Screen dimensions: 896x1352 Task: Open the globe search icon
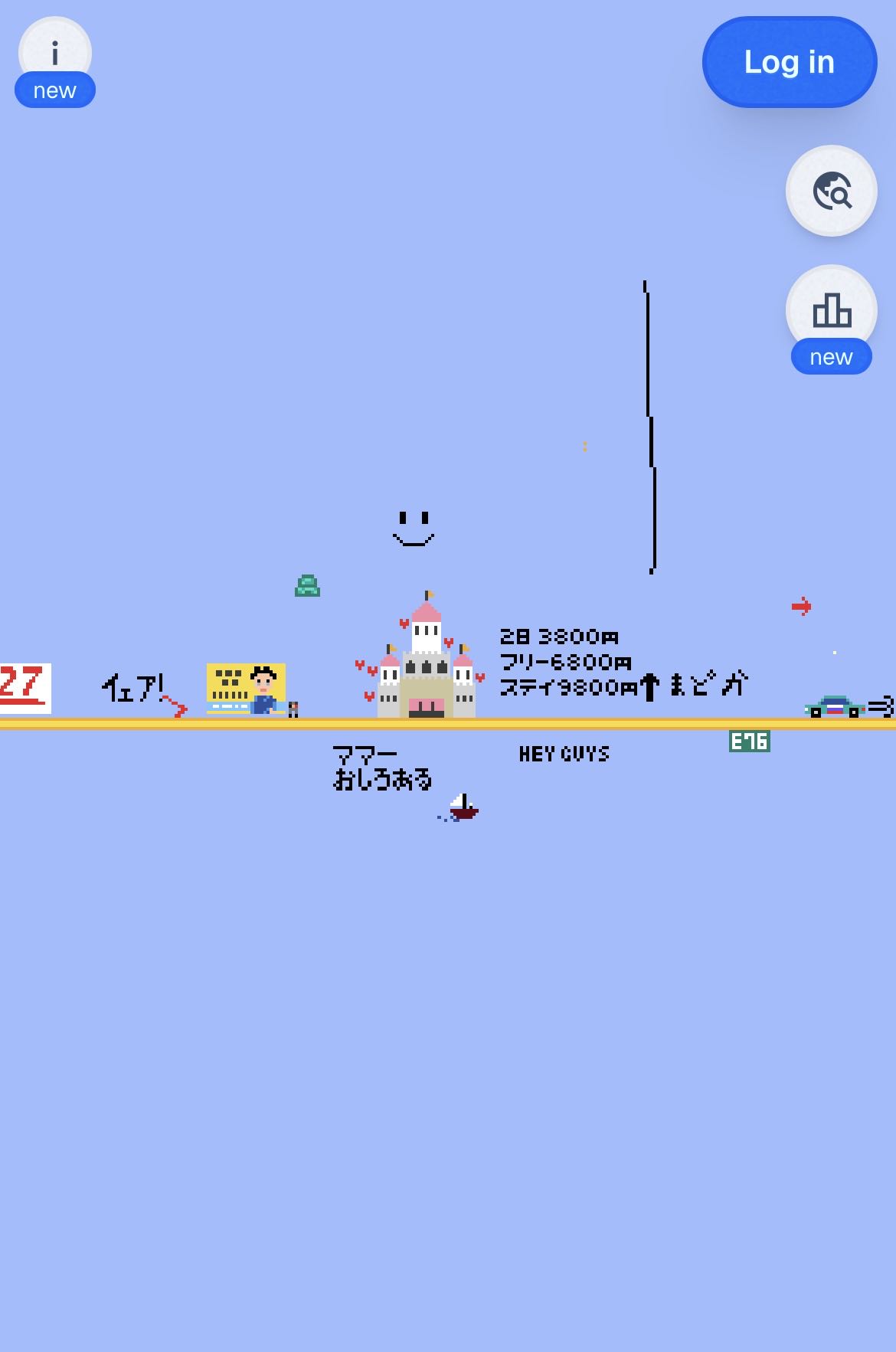point(831,191)
